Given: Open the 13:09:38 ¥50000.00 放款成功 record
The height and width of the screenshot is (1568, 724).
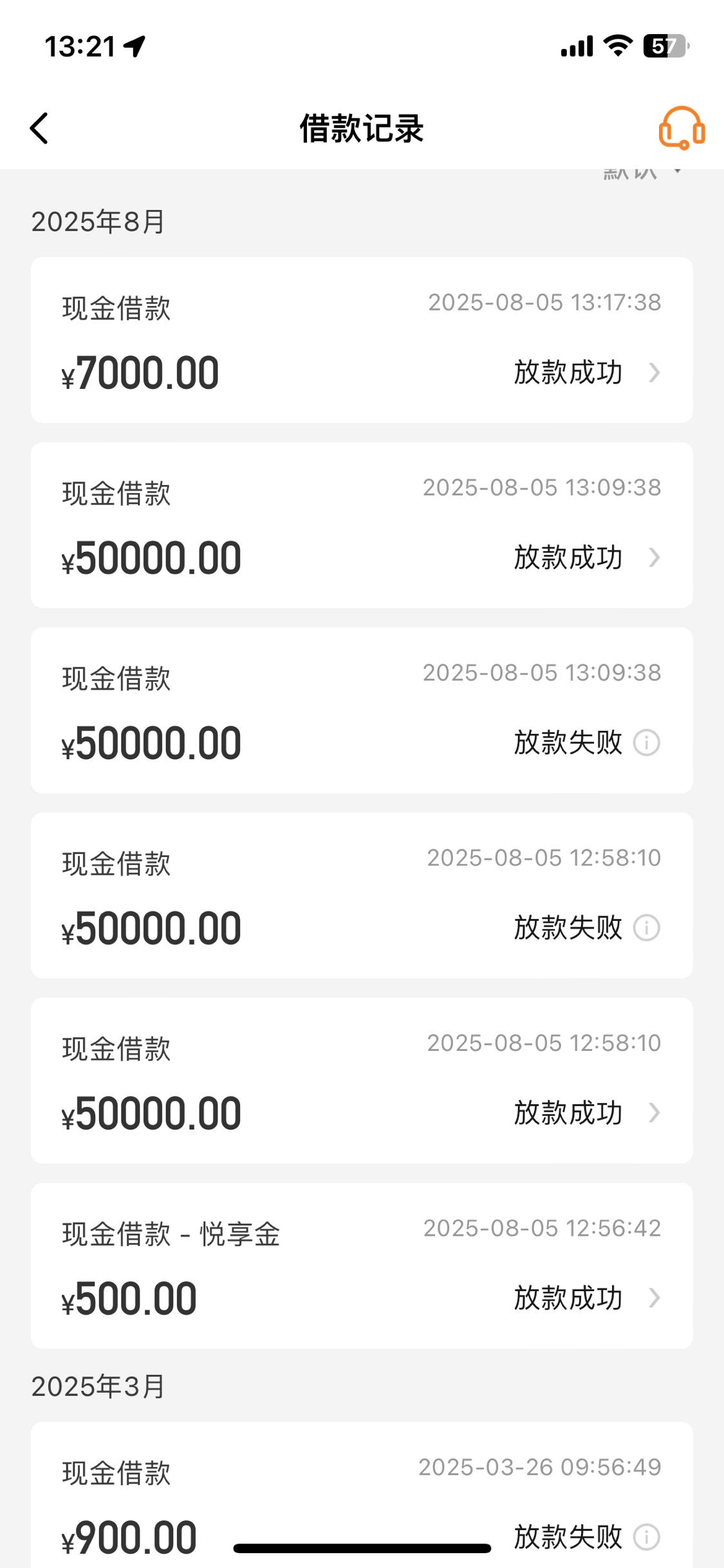Looking at the screenshot, I should tap(362, 525).
